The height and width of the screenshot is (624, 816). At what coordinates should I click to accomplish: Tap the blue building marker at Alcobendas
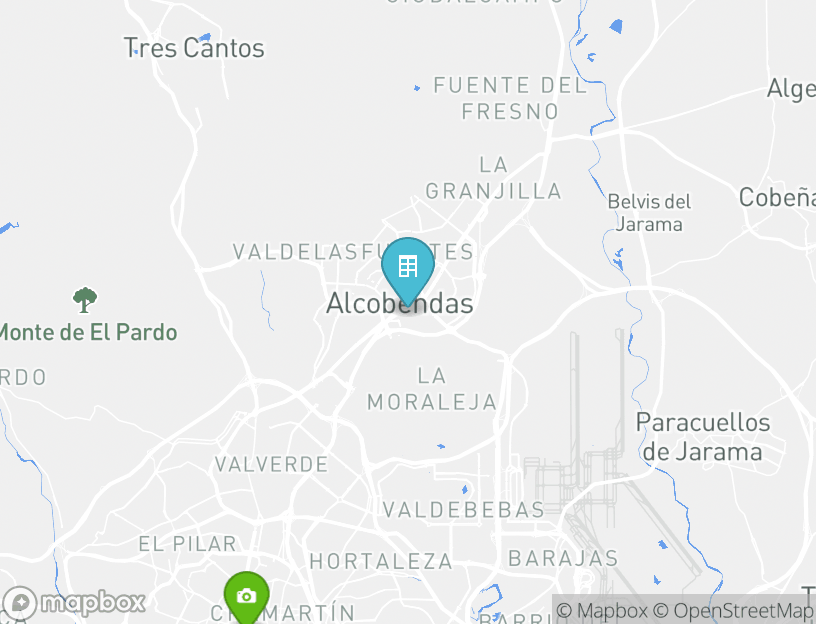coord(407,268)
